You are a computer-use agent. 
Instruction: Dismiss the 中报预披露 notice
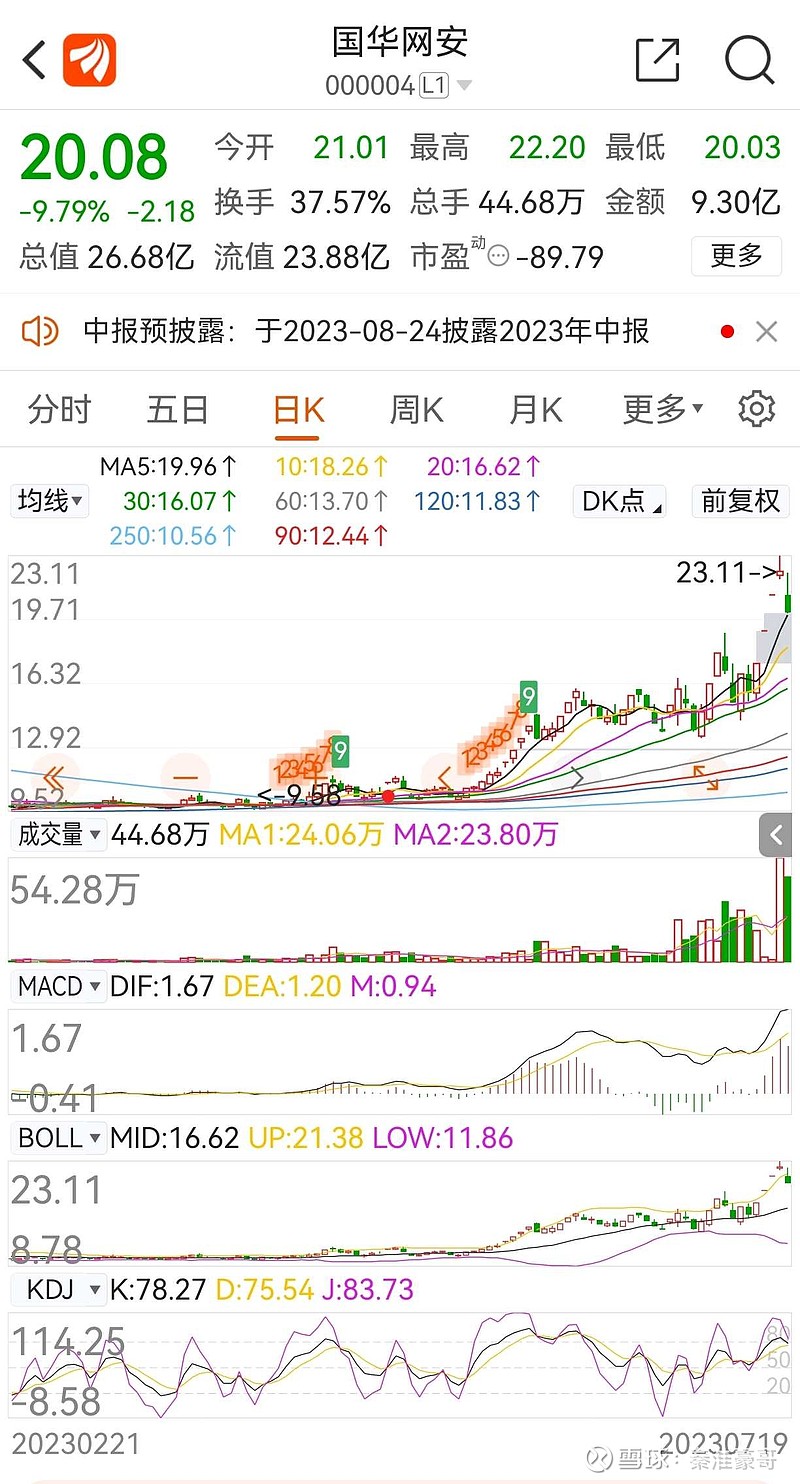point(766,331)
